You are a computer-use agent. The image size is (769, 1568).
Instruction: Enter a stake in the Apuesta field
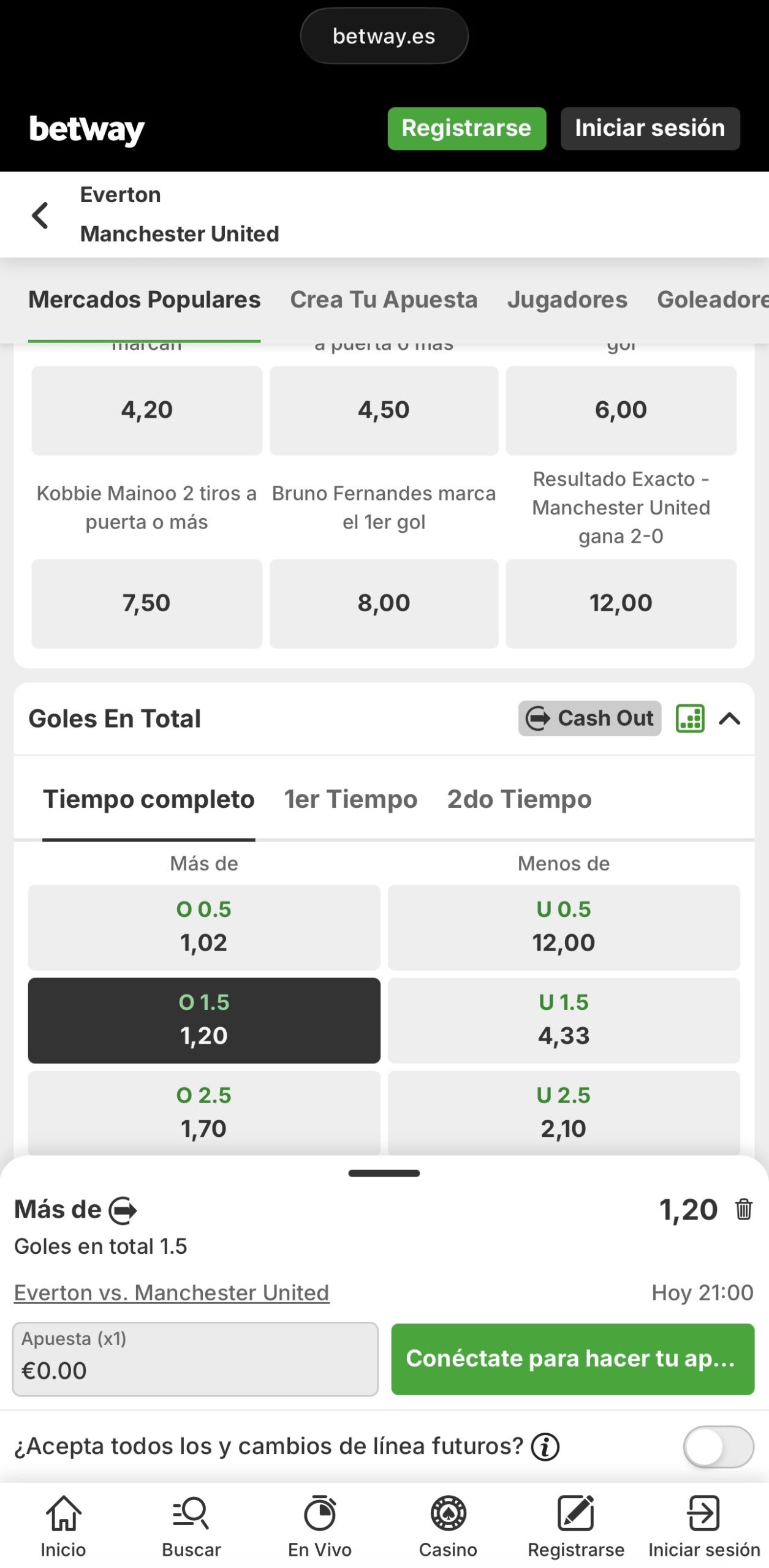[x=195, y=1359]
